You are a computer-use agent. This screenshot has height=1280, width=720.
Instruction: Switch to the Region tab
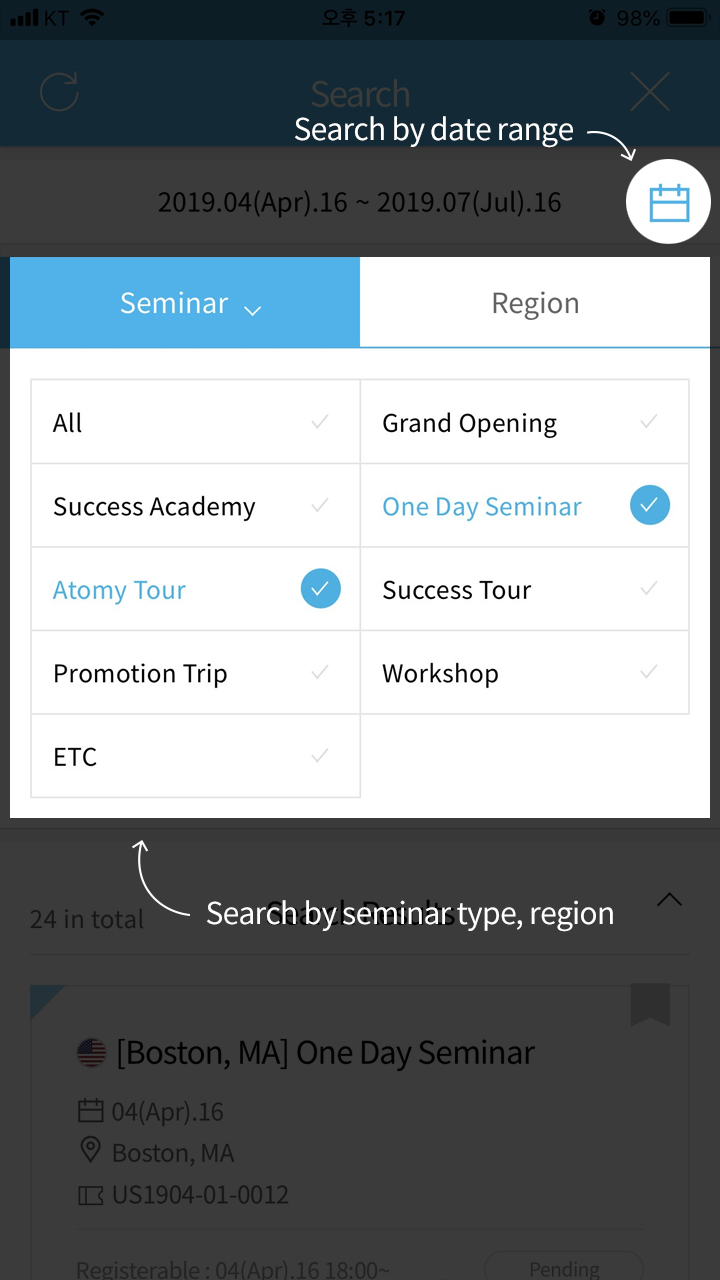pos(535,303)
